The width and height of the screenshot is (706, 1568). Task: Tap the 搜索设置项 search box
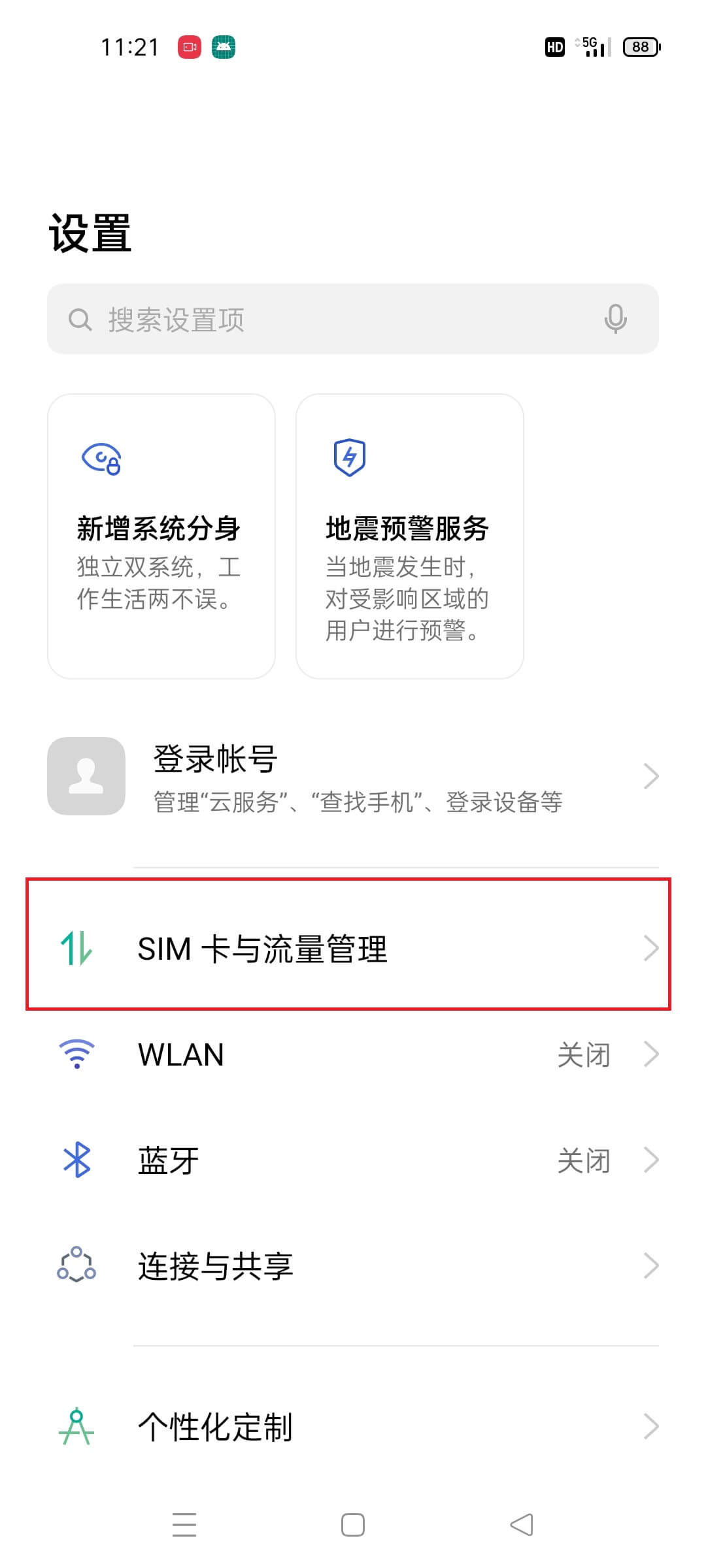[327, 319]
